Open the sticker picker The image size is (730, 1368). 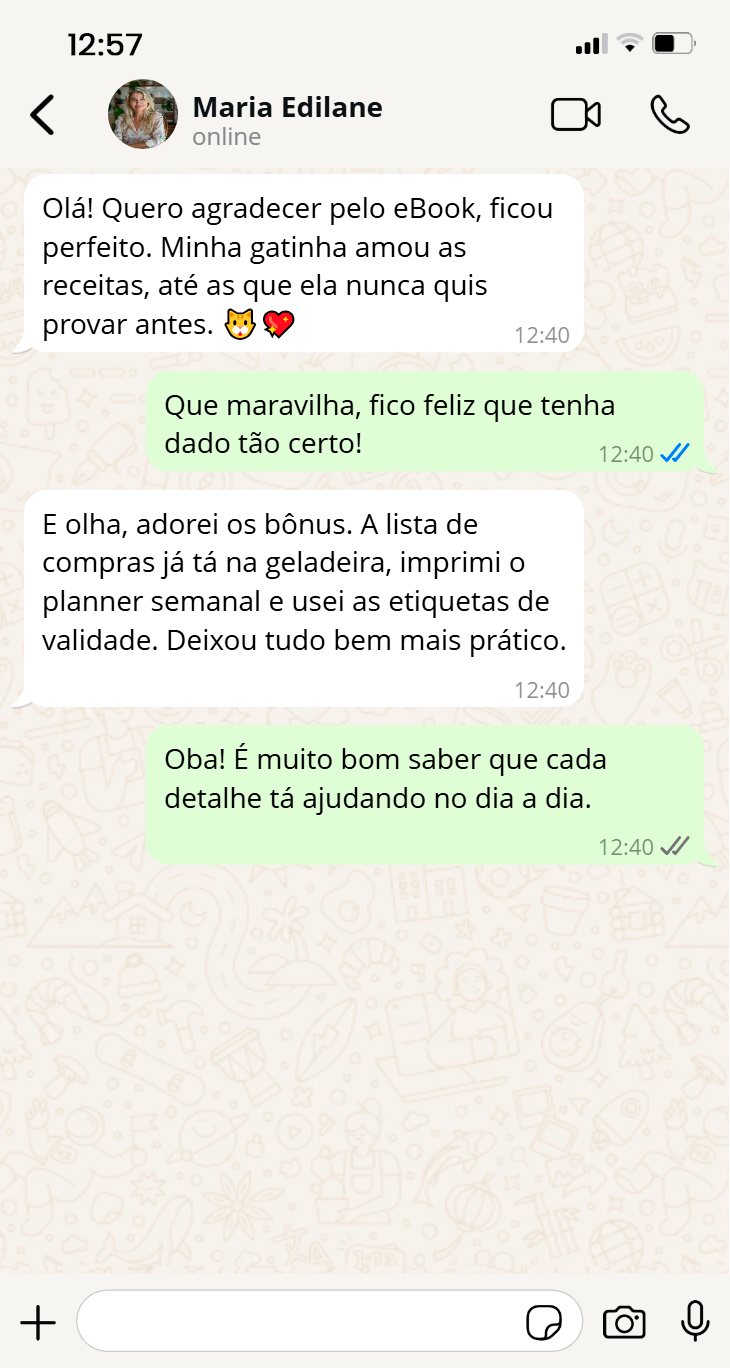pyautogui.click(x=544, y=1323)
